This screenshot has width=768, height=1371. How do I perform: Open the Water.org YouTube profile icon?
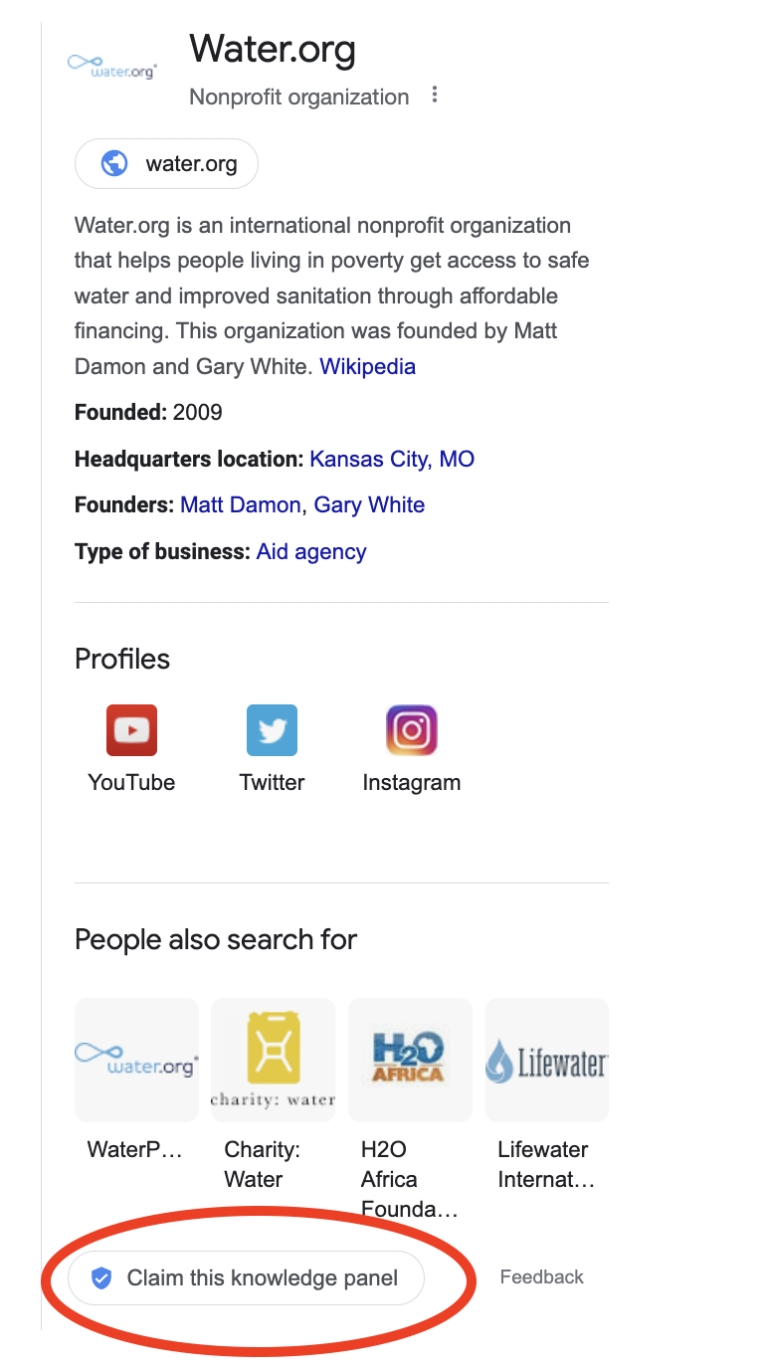[x=132, y=730]
